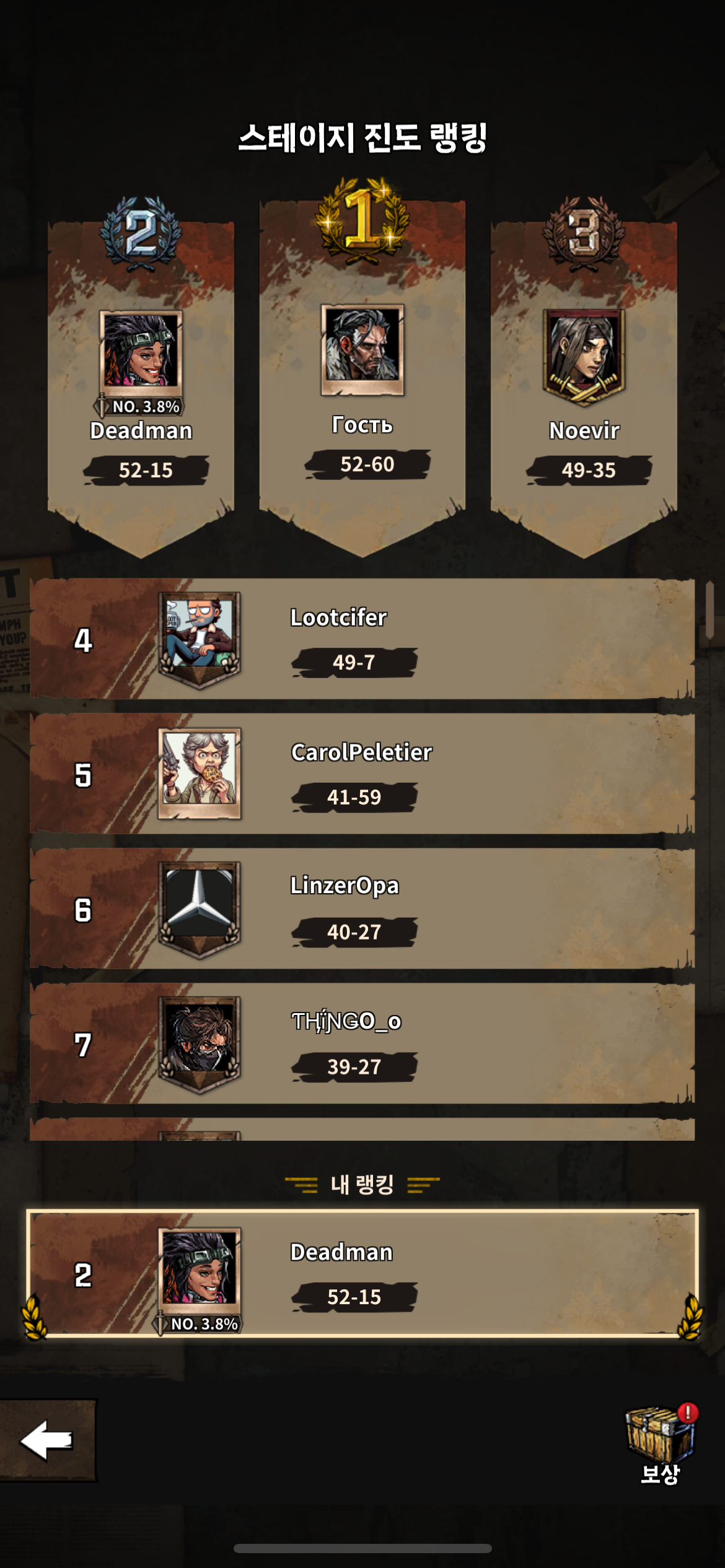Go back with the arrow button

[47, 1440]
